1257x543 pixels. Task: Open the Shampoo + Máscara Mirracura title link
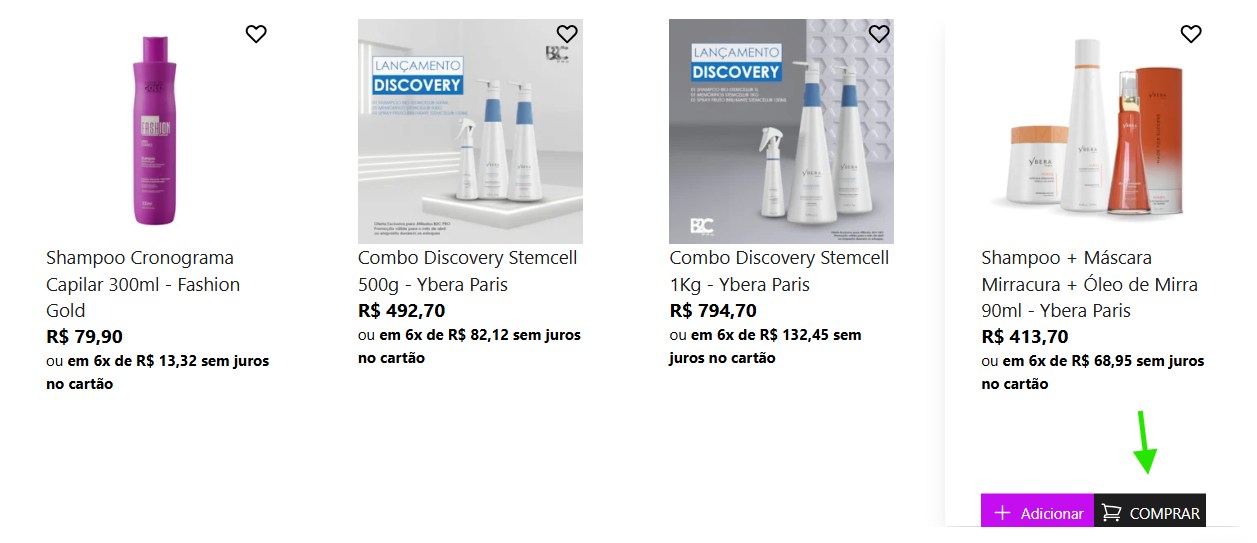(1089, 284)
